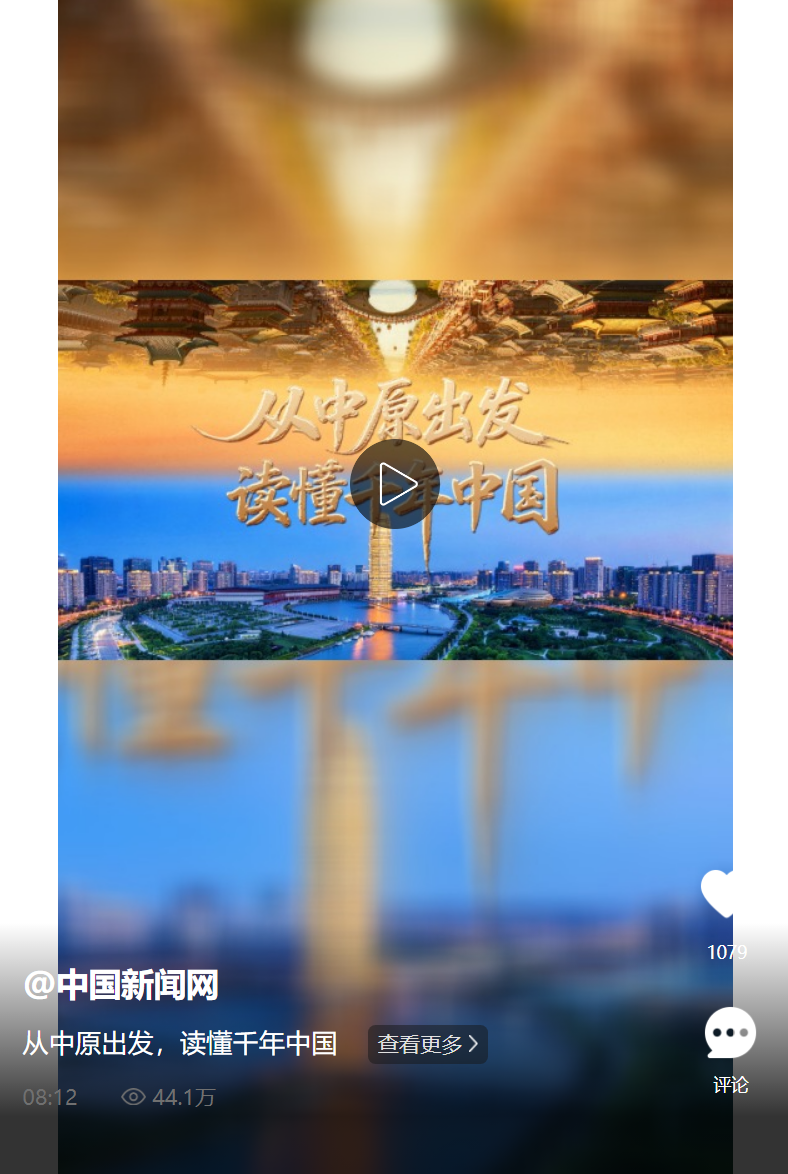Open the comments (评论)
The image size is (788, 1174).
pos(730,1034)
